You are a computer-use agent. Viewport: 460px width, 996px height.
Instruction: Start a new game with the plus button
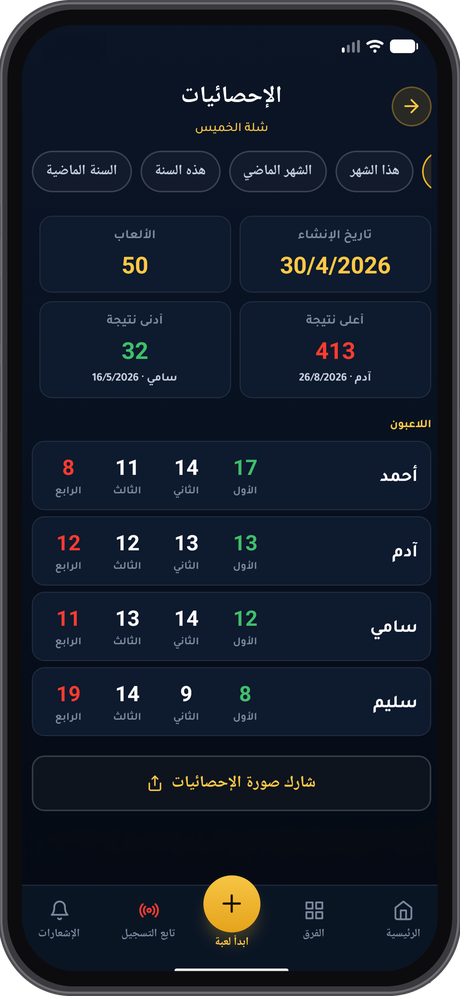(231, 904)
